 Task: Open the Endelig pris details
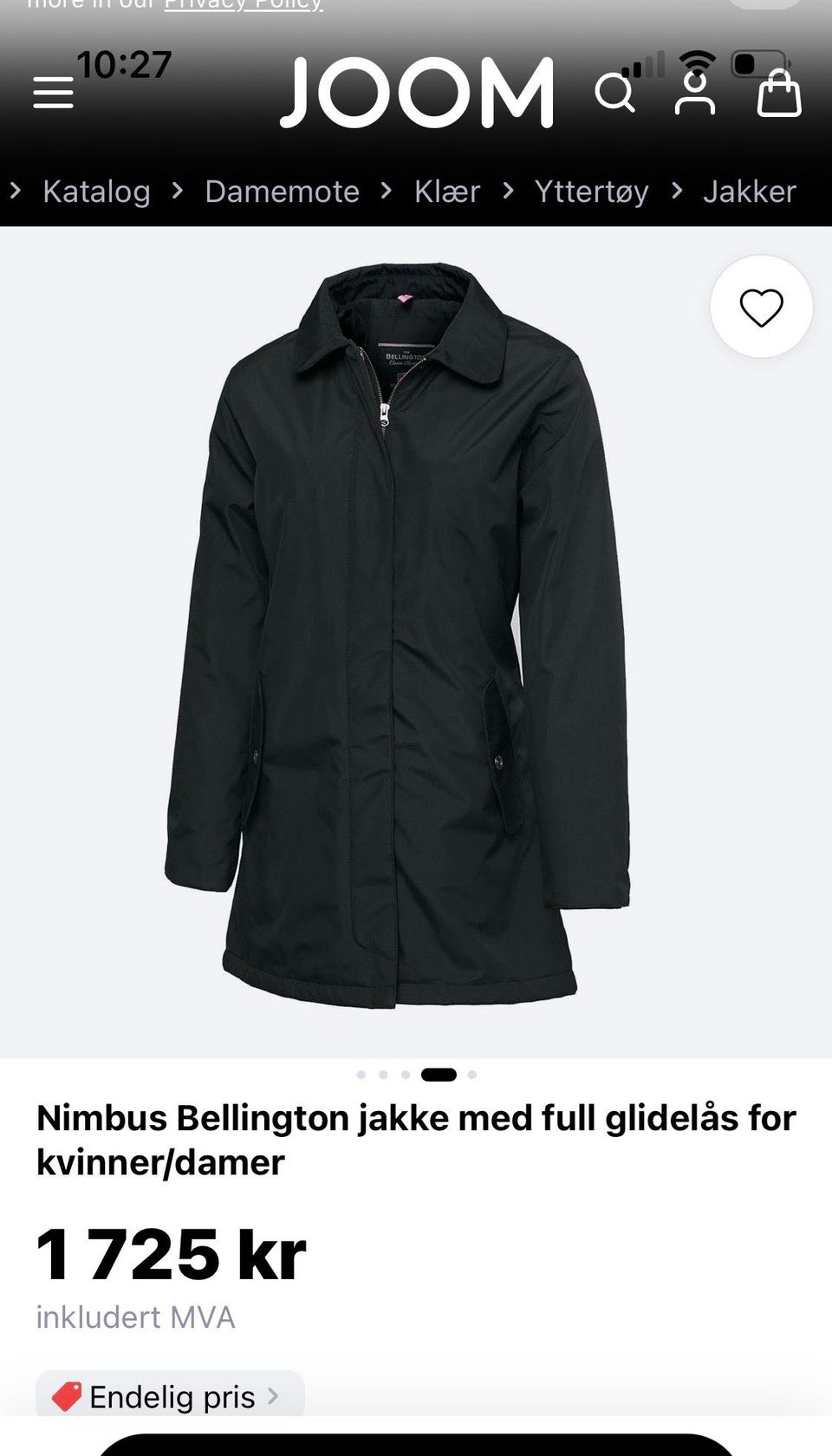click(x=170, y=1396)
